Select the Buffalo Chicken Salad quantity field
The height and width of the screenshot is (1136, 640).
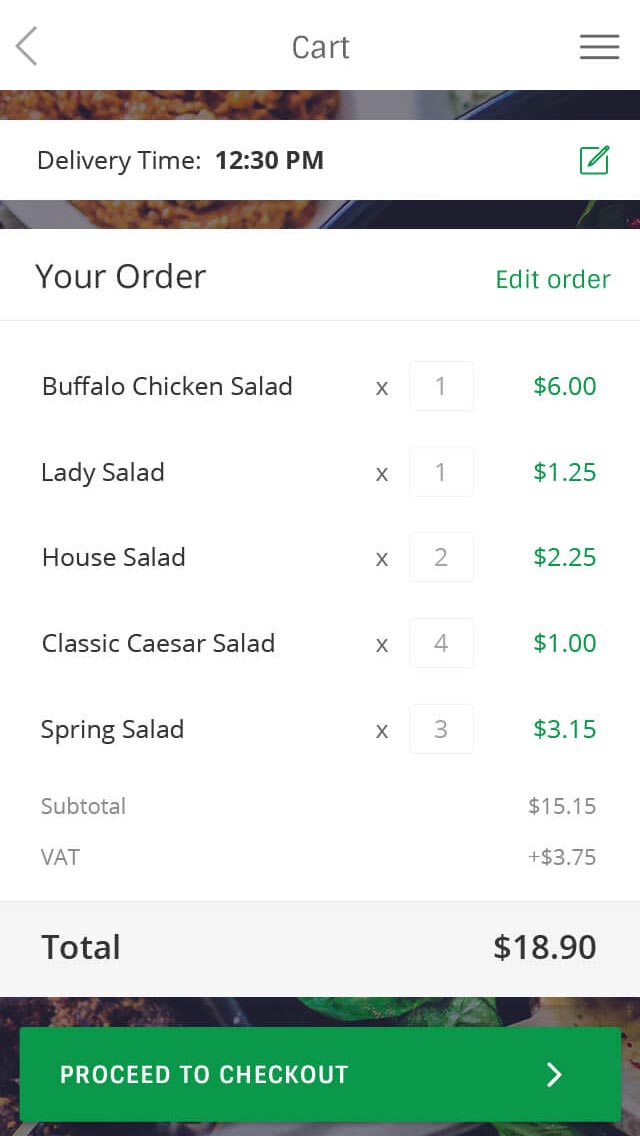(x=441, y=386)
